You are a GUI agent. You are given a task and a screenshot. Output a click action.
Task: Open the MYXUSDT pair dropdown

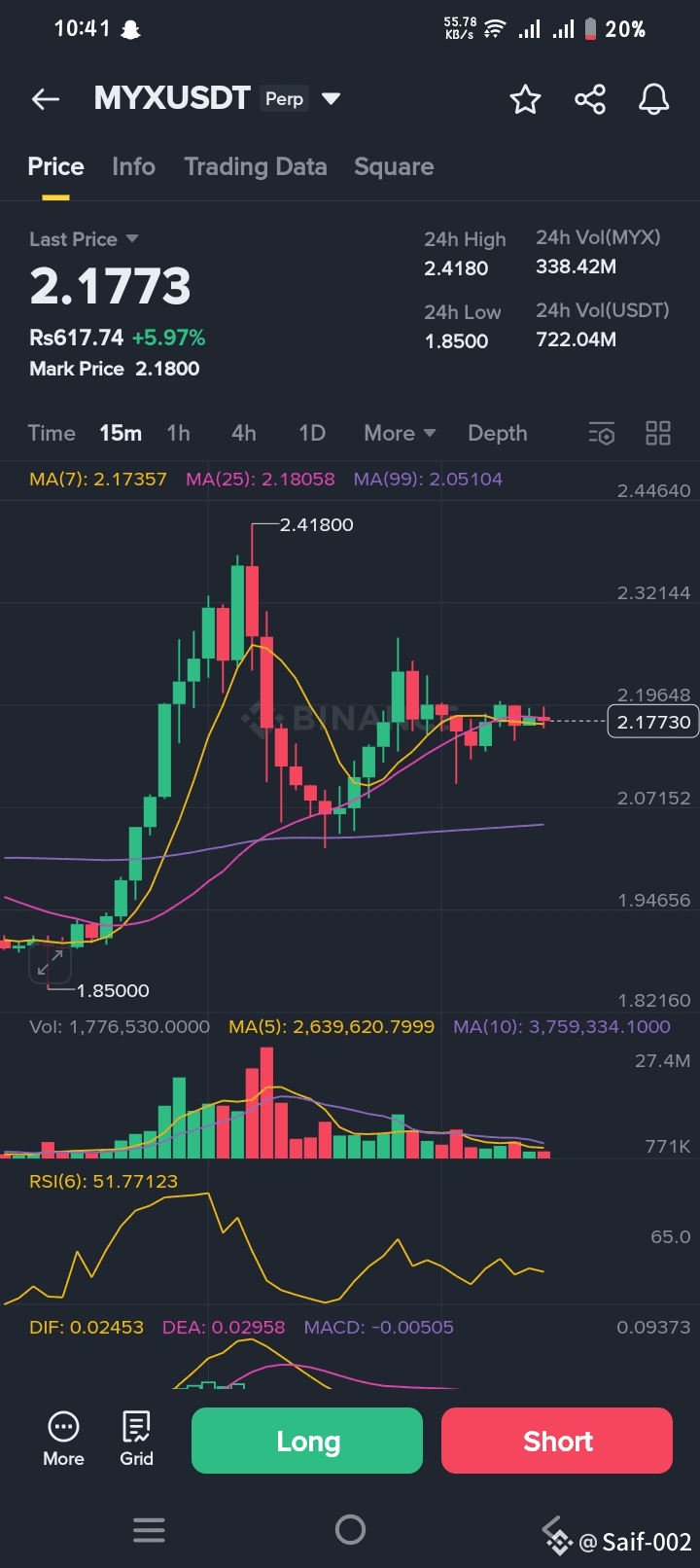coord(331,98)
